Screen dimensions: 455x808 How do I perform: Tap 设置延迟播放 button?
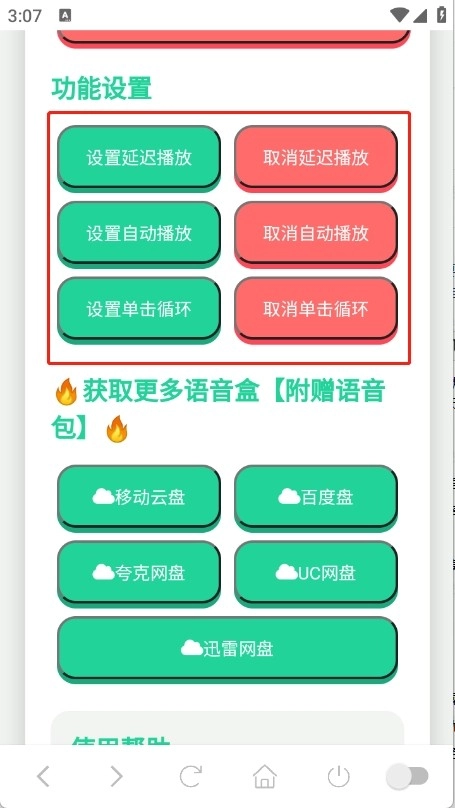point(139,158)
